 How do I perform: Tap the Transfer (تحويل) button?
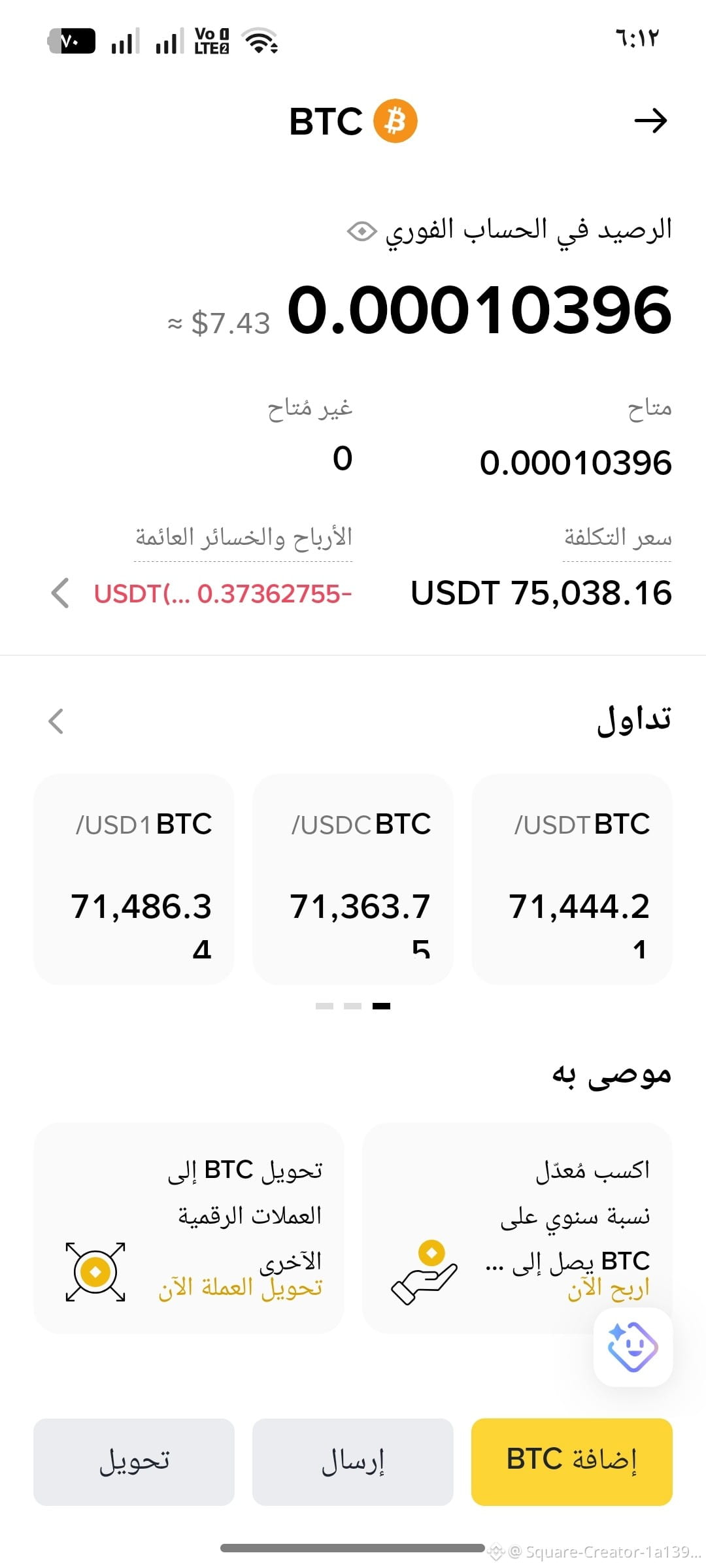coord(134,1462)
